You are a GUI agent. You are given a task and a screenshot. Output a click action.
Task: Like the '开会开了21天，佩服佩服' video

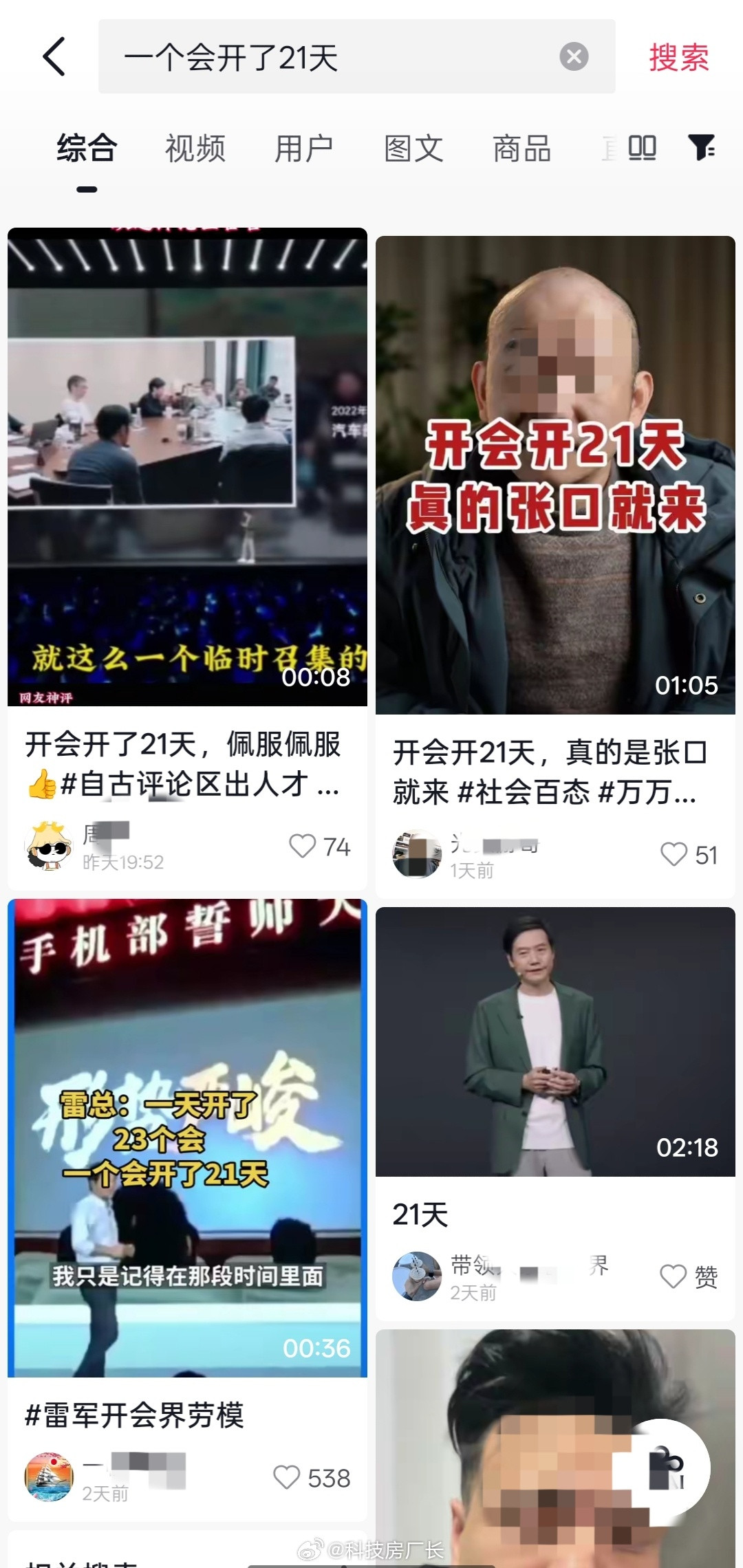point(304,844)
